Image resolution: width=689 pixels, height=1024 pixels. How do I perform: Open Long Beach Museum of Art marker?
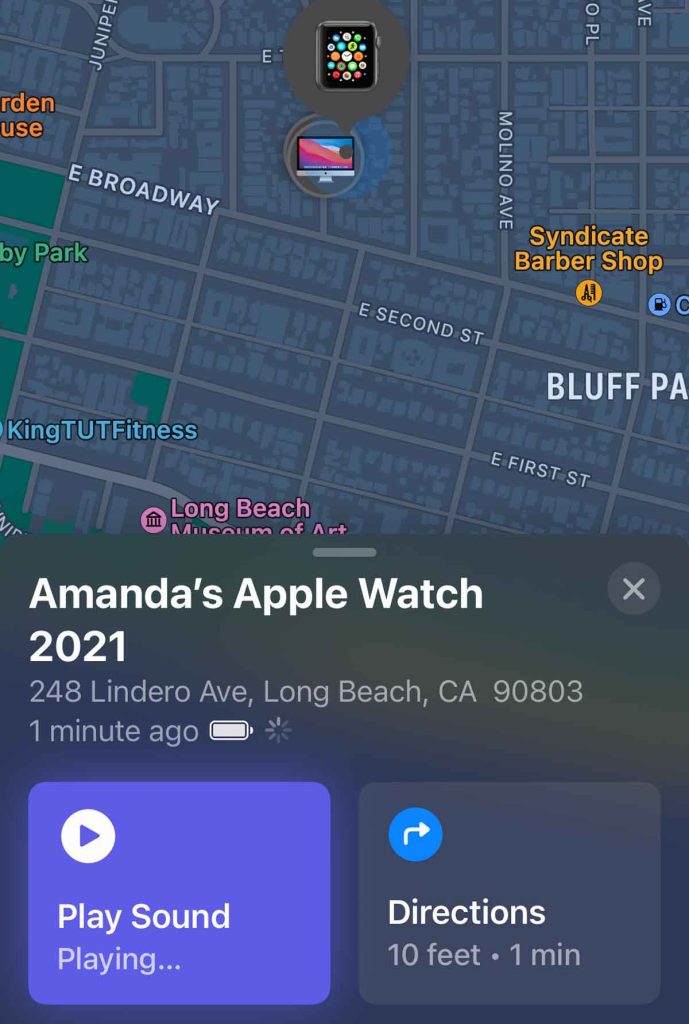tap(154, 519)
